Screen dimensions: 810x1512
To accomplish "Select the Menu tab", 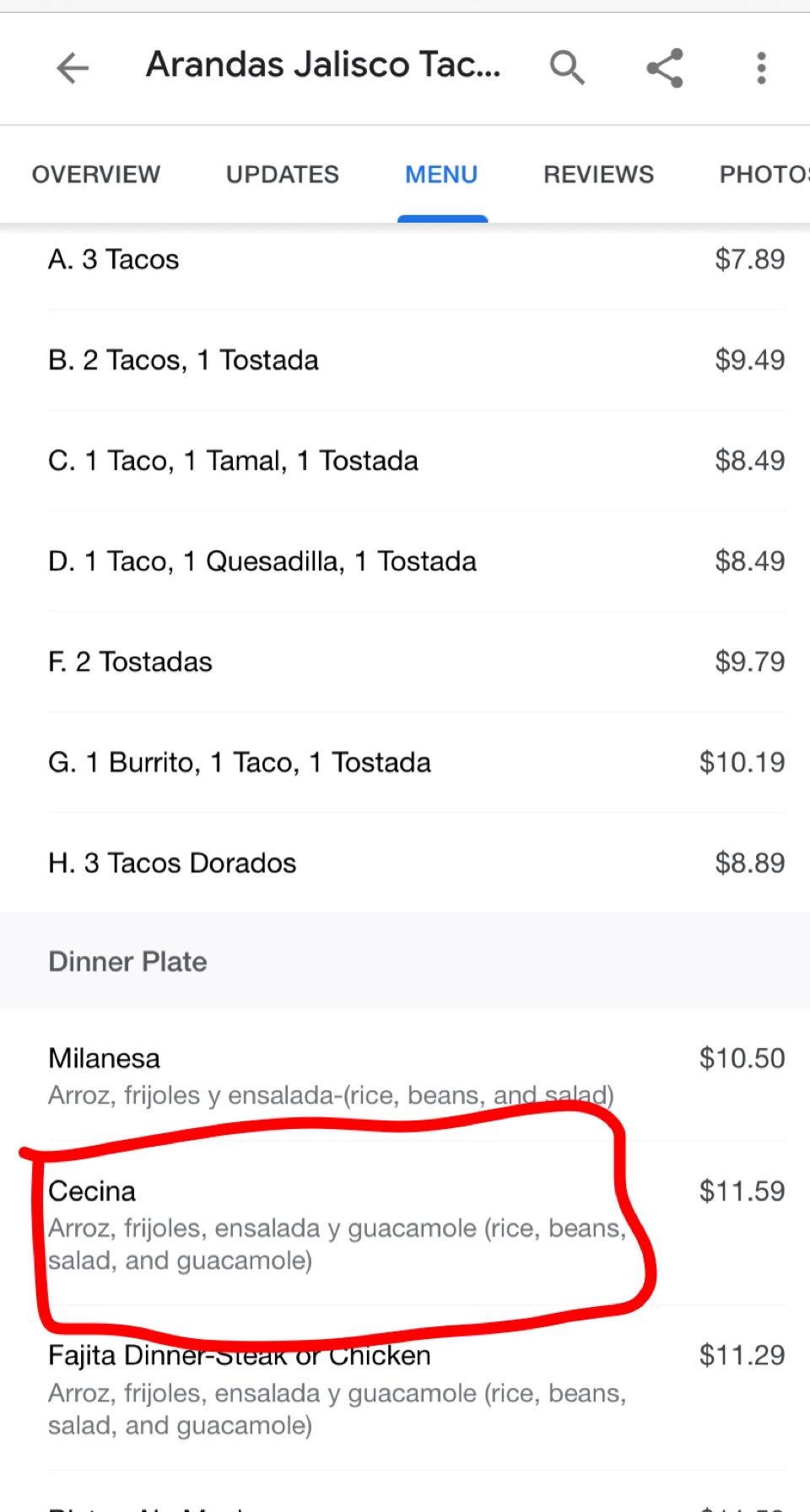I will point(441,175).
